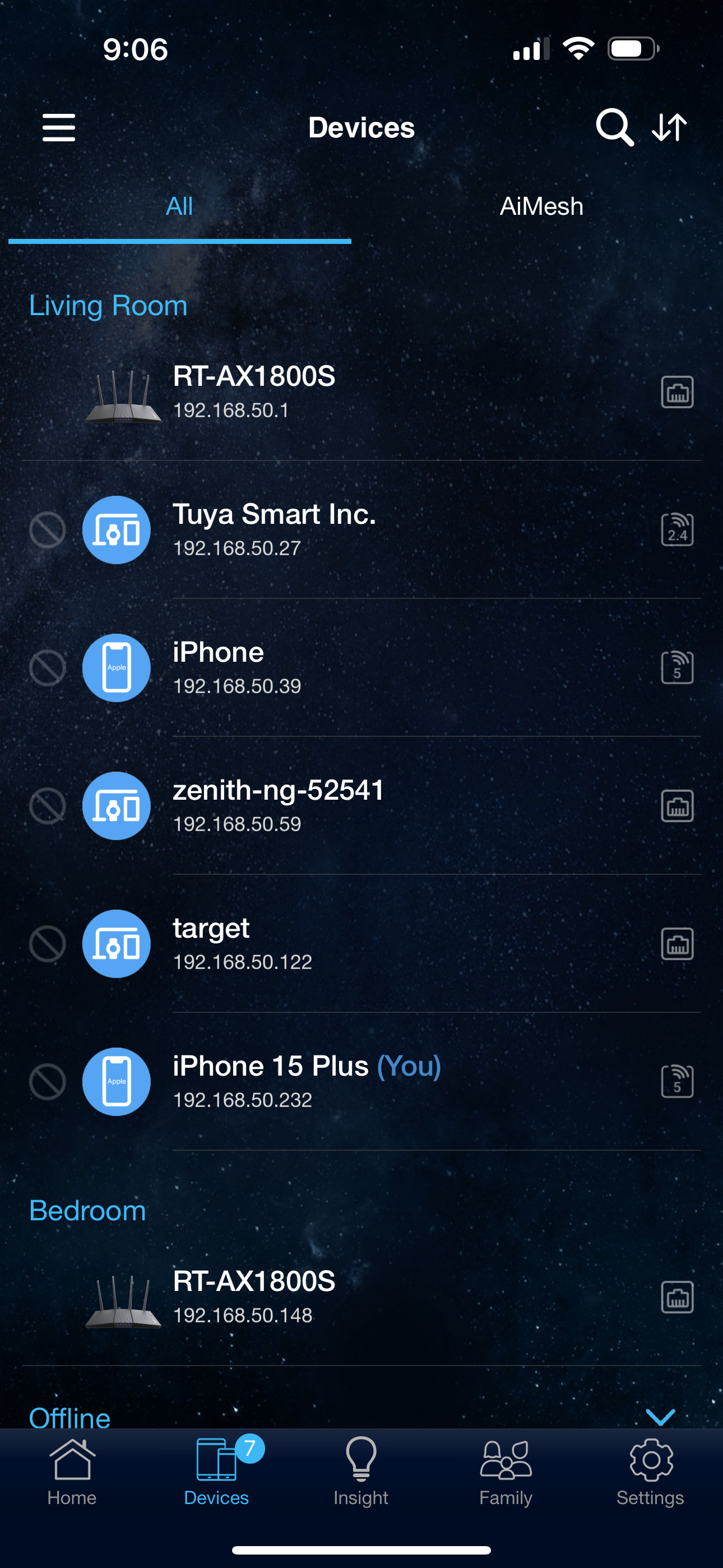This screenshot has height=1568, width=723.
Task: View the iPhone at 192.168.50.39
Action: [x=237, y=668]
